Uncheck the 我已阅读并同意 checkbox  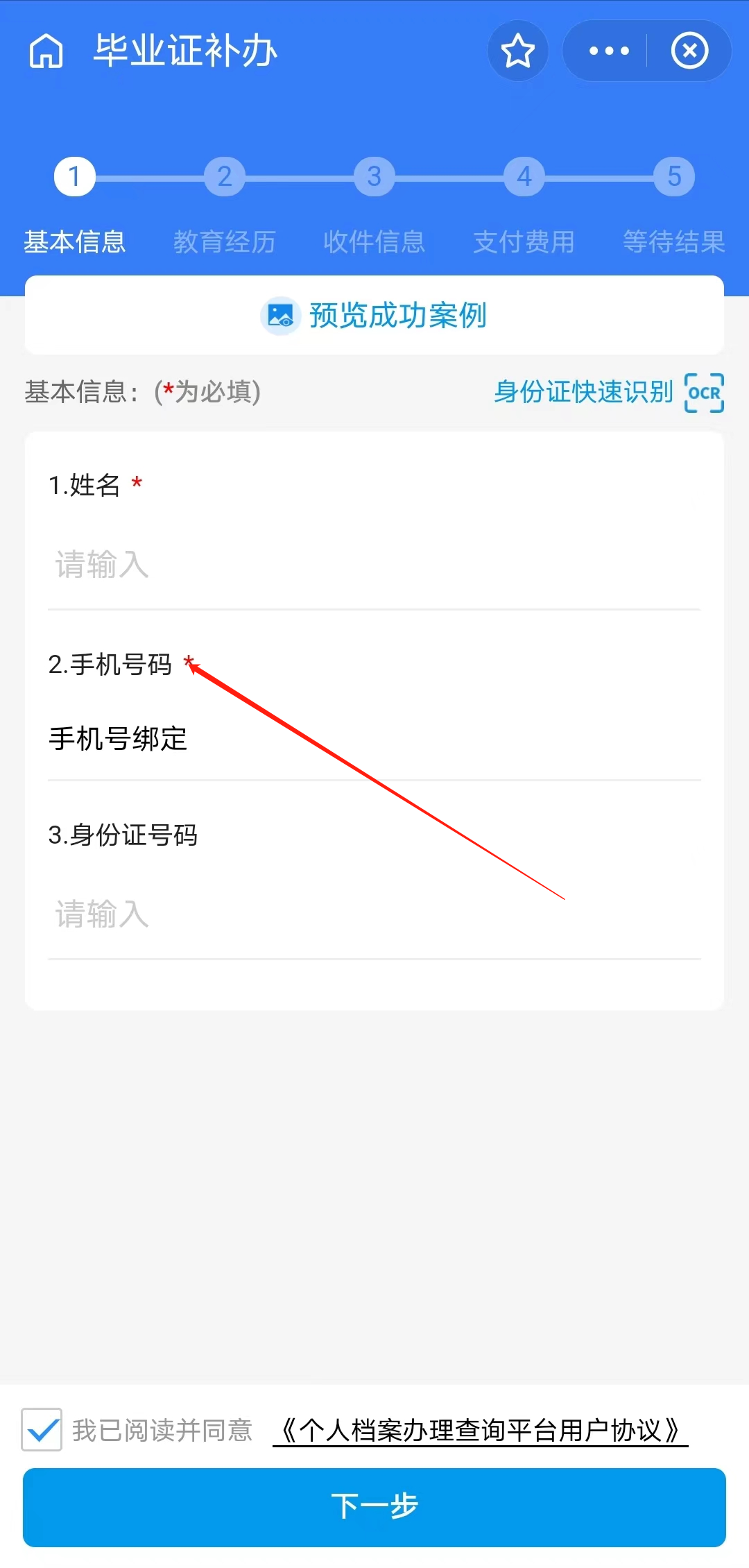42,1429
